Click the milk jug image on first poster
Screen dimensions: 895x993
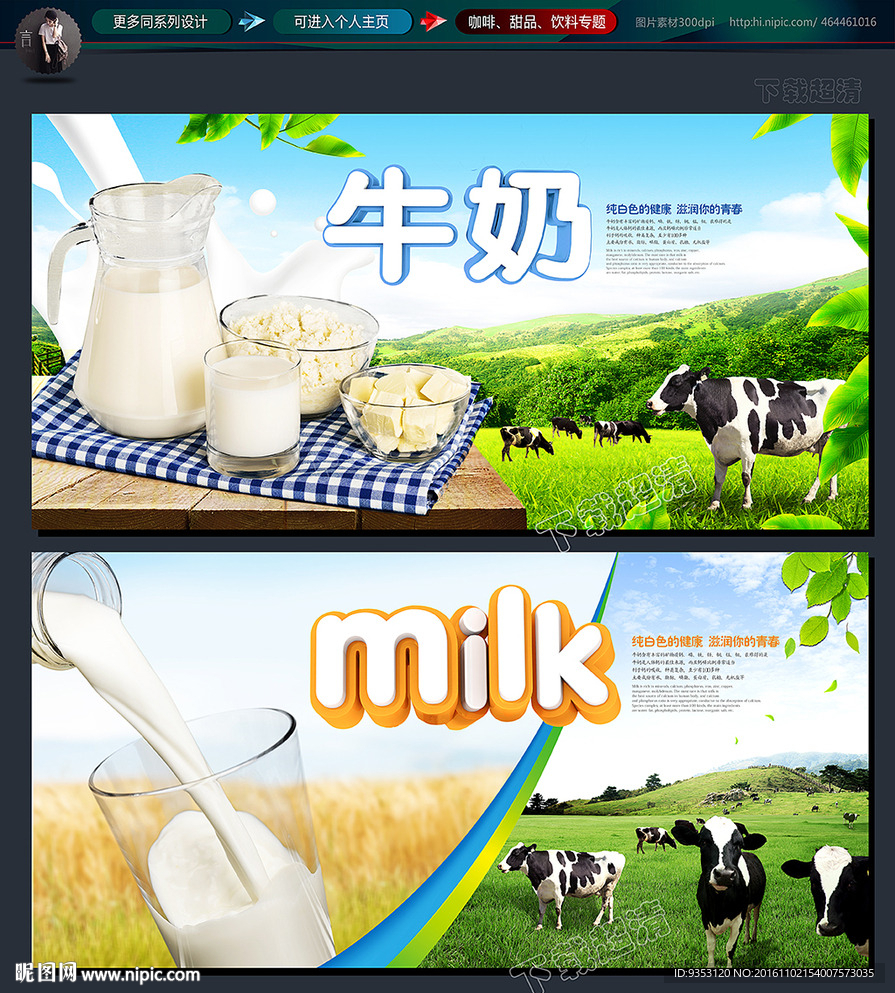[x=135, y=310]
